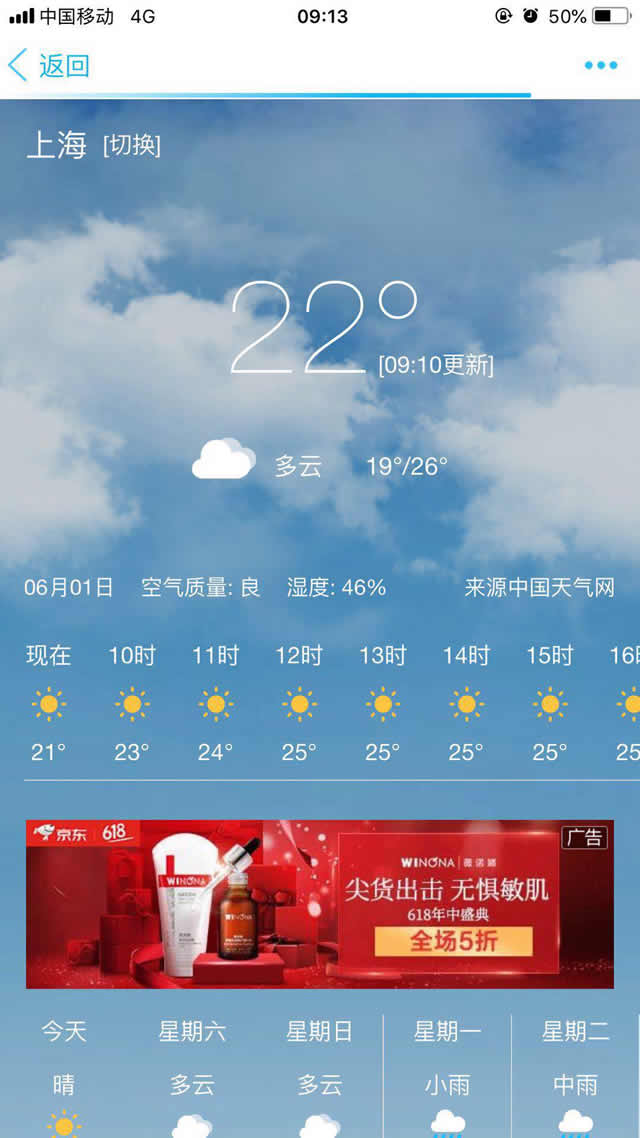
Task: Go back using the 返回 button
Action: 50,66
